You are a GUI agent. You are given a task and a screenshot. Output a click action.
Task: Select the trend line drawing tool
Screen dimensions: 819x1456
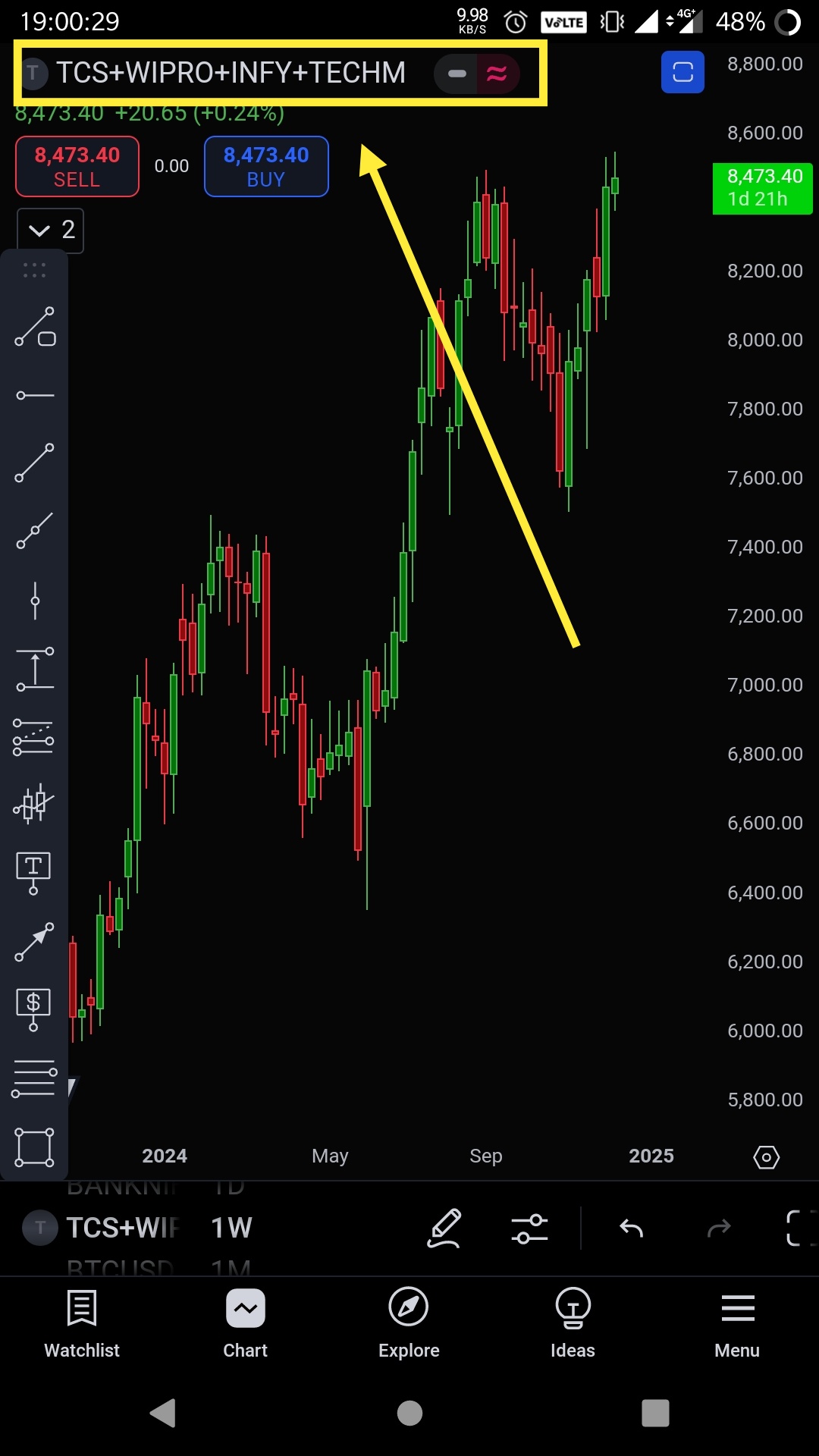point(34,463)
